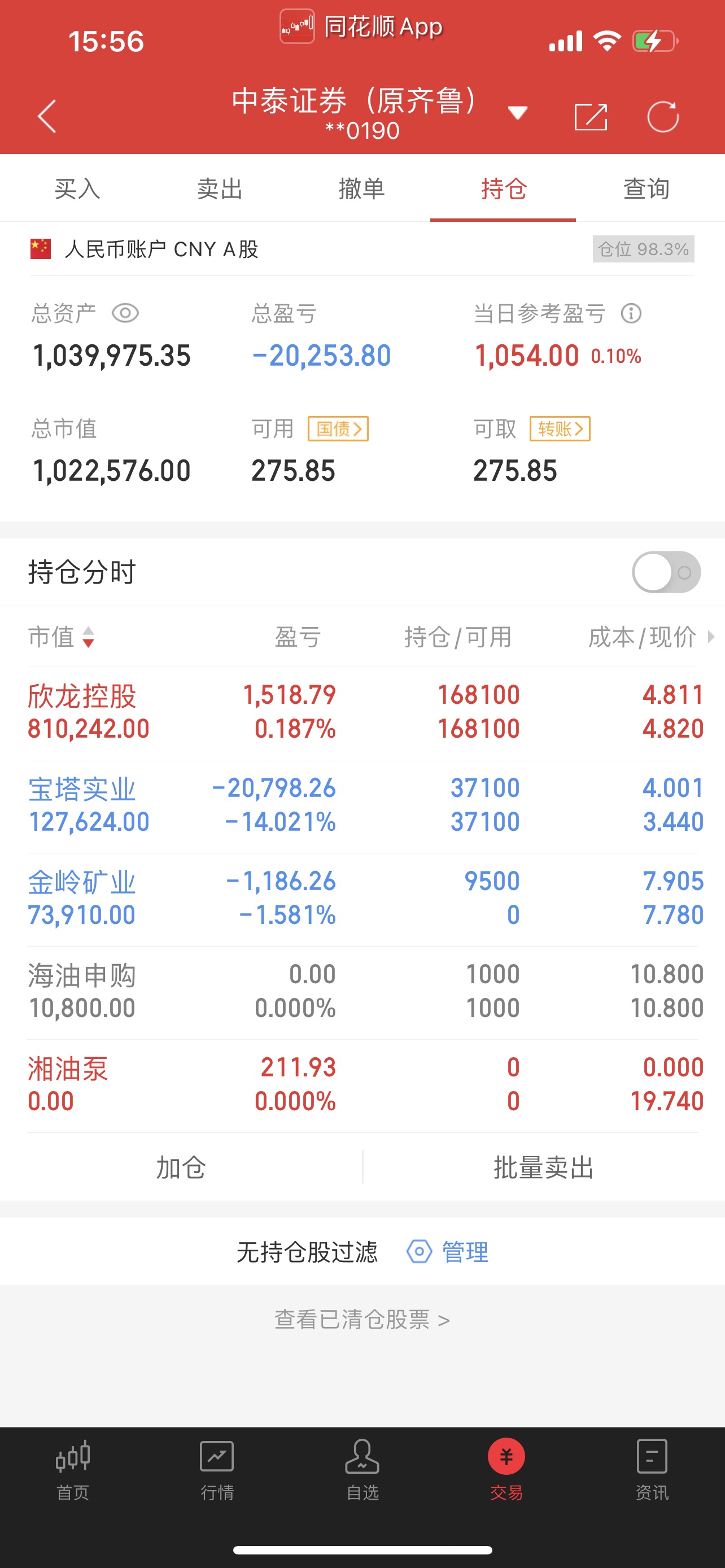The height and width of the screenshot is (1568, 725).
Task: Switch to the 卖出 tab
Action: click(x=220, y=189)
